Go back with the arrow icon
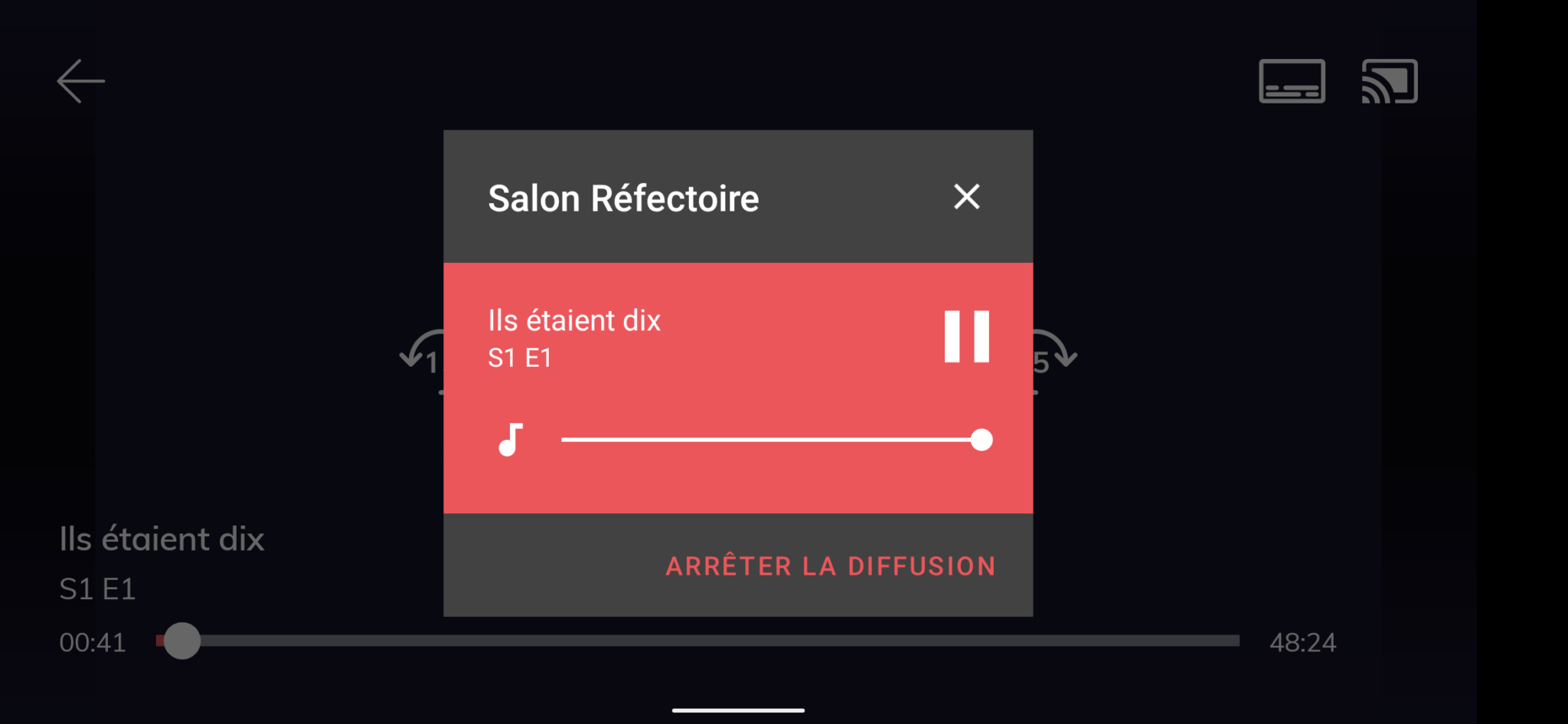The height and width of the screenshot is (724, 1568). pyautogui.click(x=80, y=81)
